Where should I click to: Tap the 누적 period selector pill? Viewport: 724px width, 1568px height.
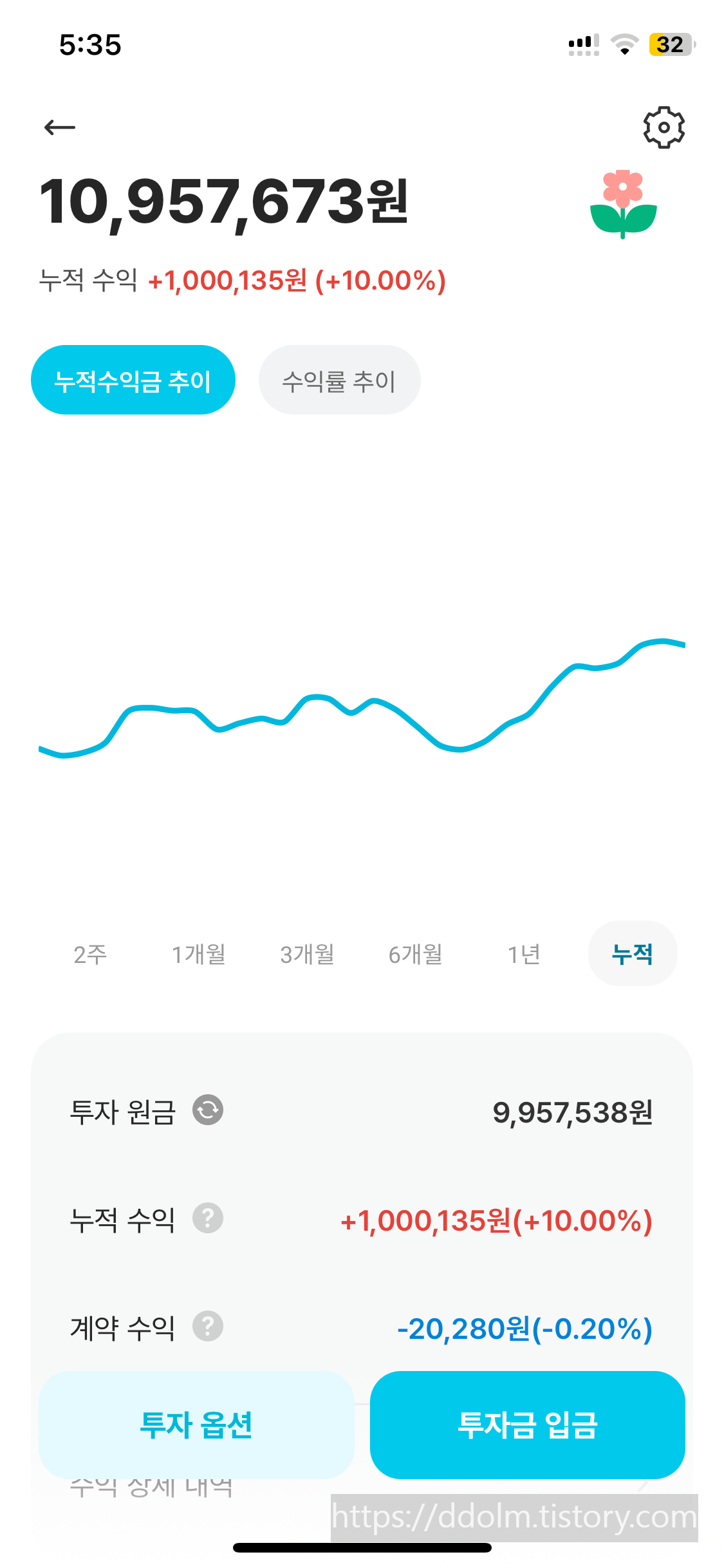click(x=633, y=954)
